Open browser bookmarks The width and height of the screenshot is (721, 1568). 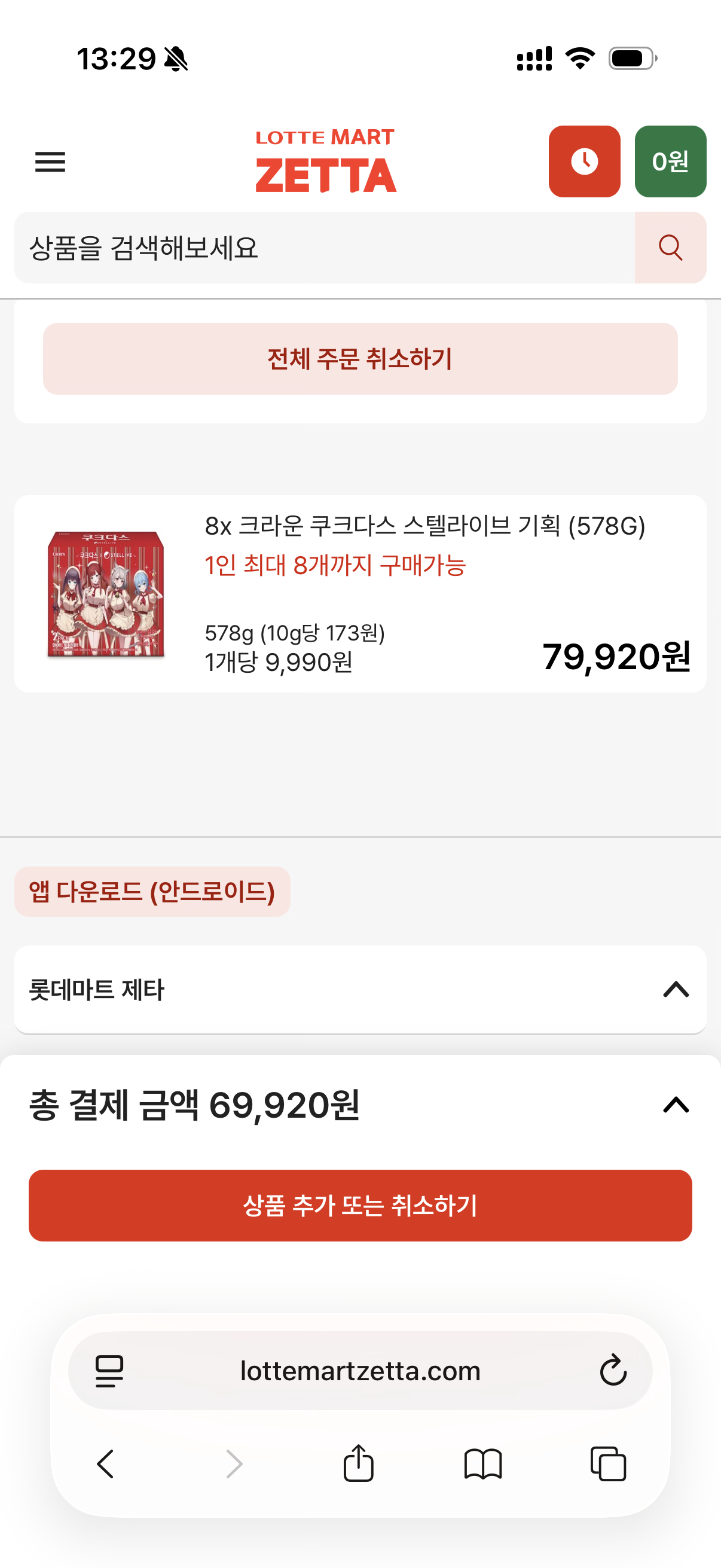pyautogui.click(x=482, y=1463)
